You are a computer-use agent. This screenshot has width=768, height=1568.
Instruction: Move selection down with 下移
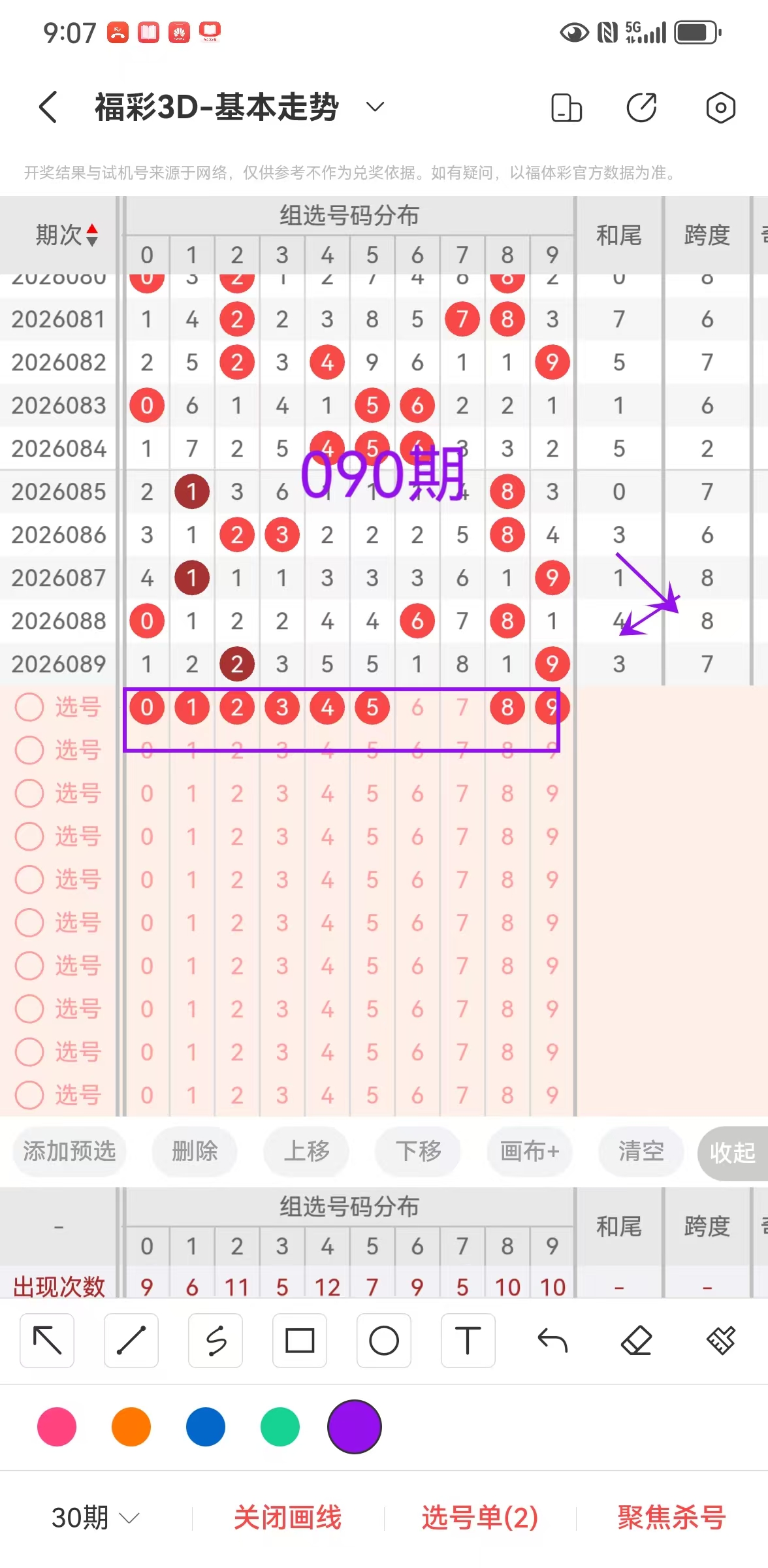pos(418,1151)
